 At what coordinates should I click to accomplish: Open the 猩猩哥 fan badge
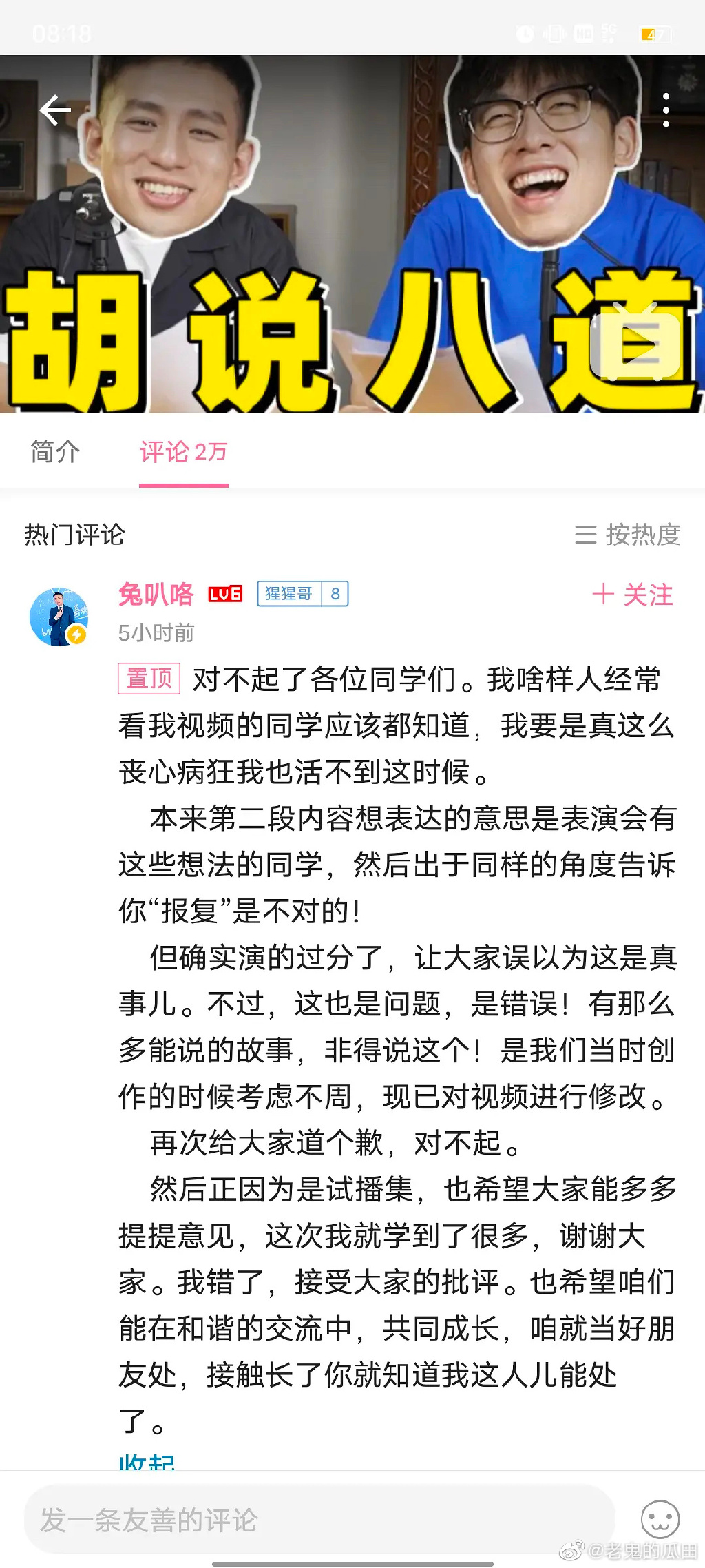[302, 594]
